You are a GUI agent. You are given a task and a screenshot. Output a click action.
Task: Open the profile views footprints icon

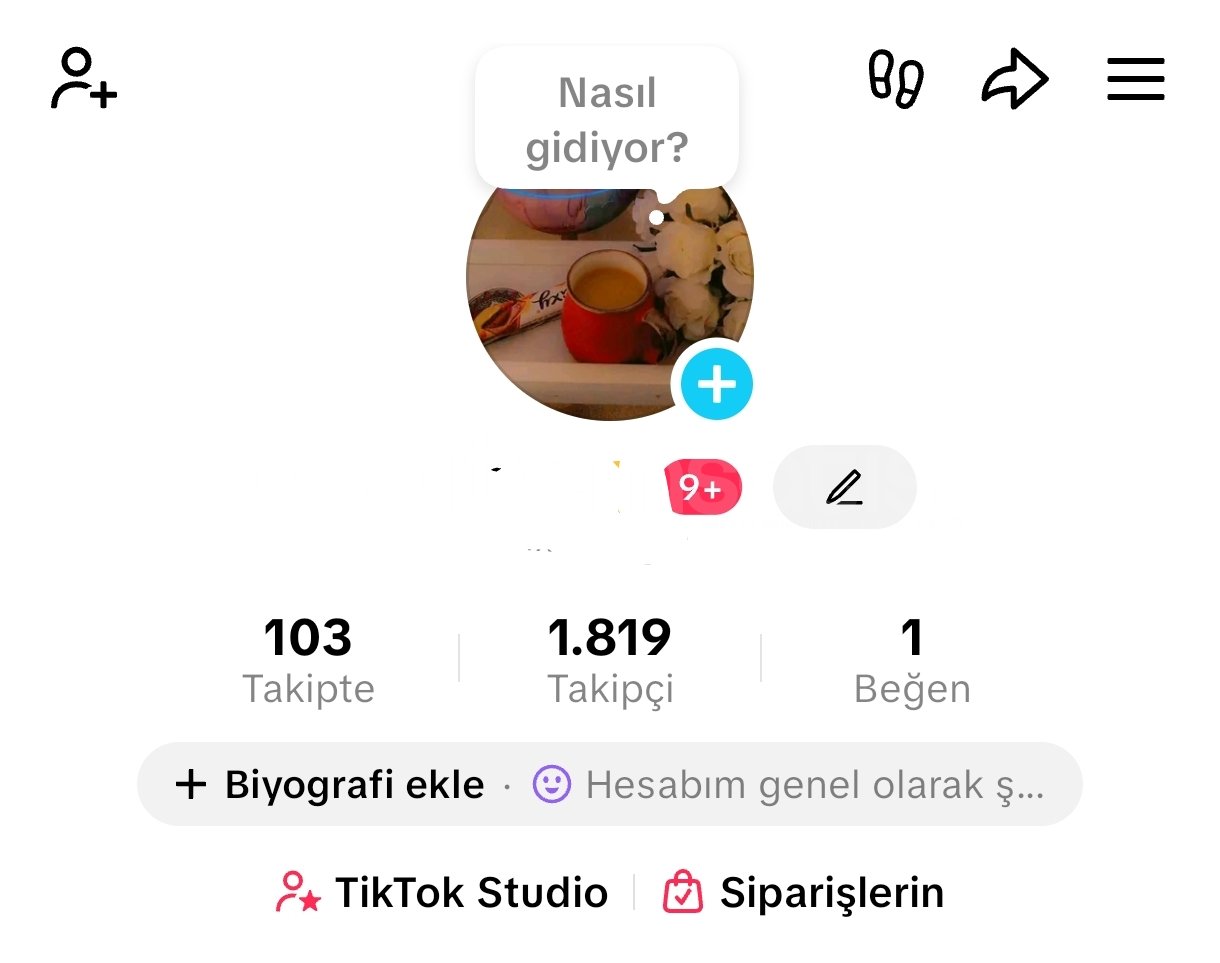[896, 79]
